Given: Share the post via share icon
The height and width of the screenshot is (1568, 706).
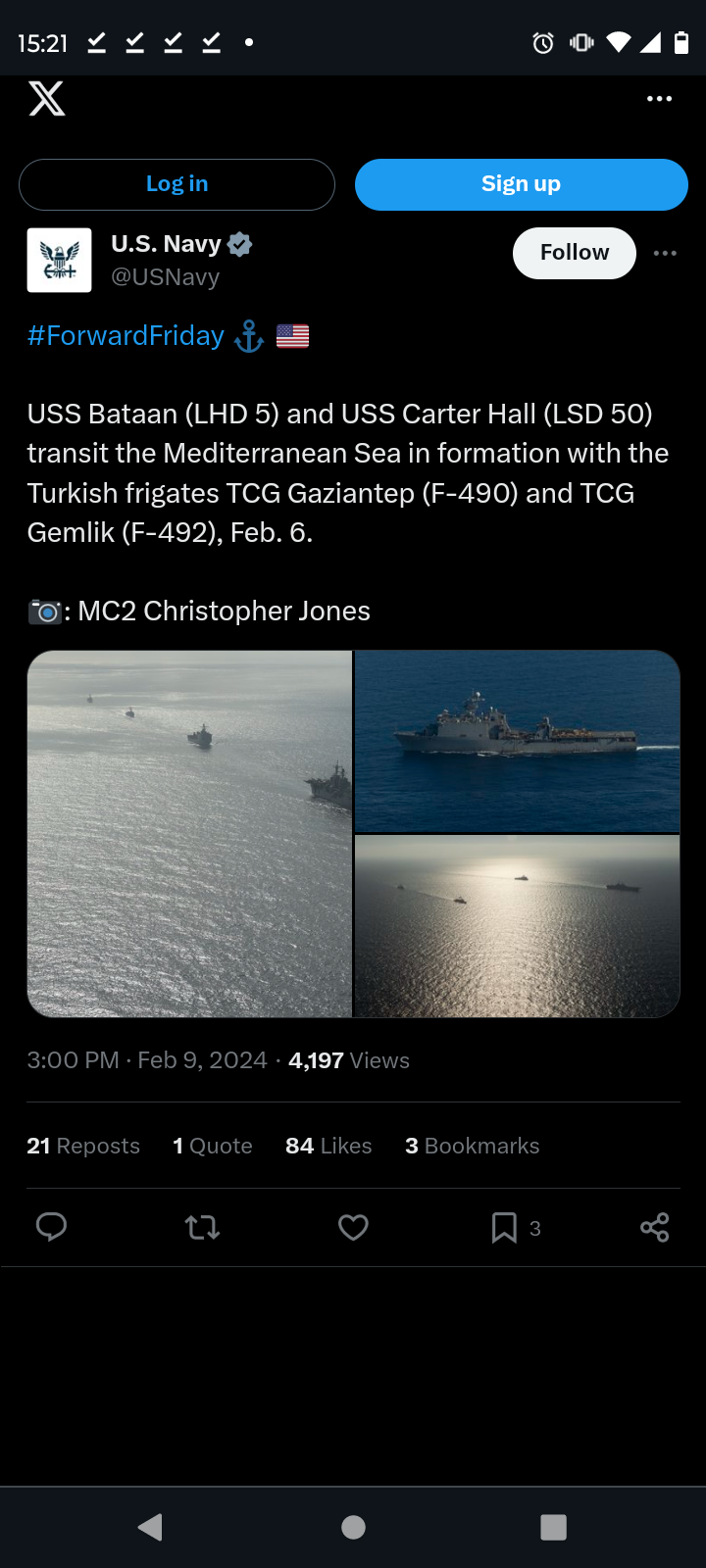Looking at the screenshot, I should click(x=654, y=1227).
